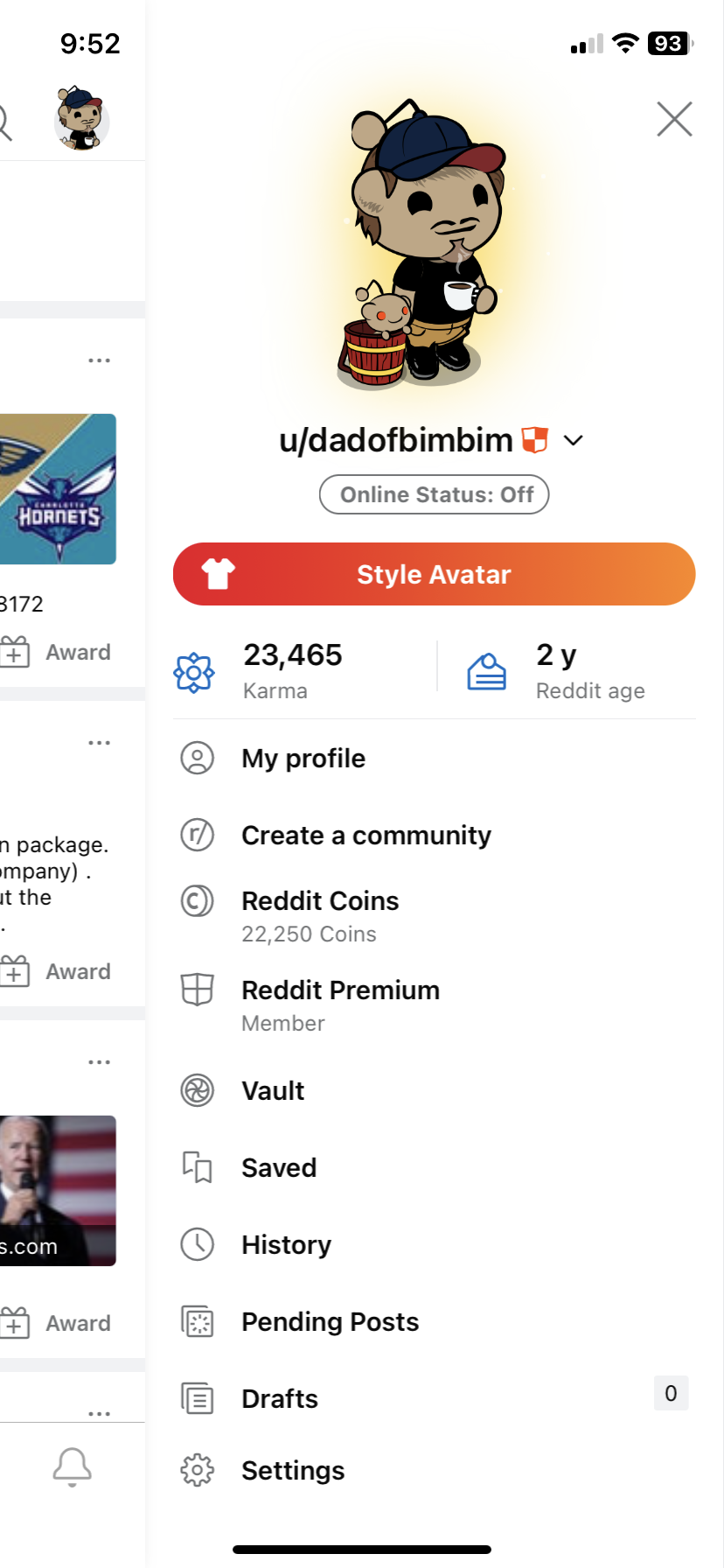Open the notifications bell
The image size is (724, 1568).
coord(73,1466)
